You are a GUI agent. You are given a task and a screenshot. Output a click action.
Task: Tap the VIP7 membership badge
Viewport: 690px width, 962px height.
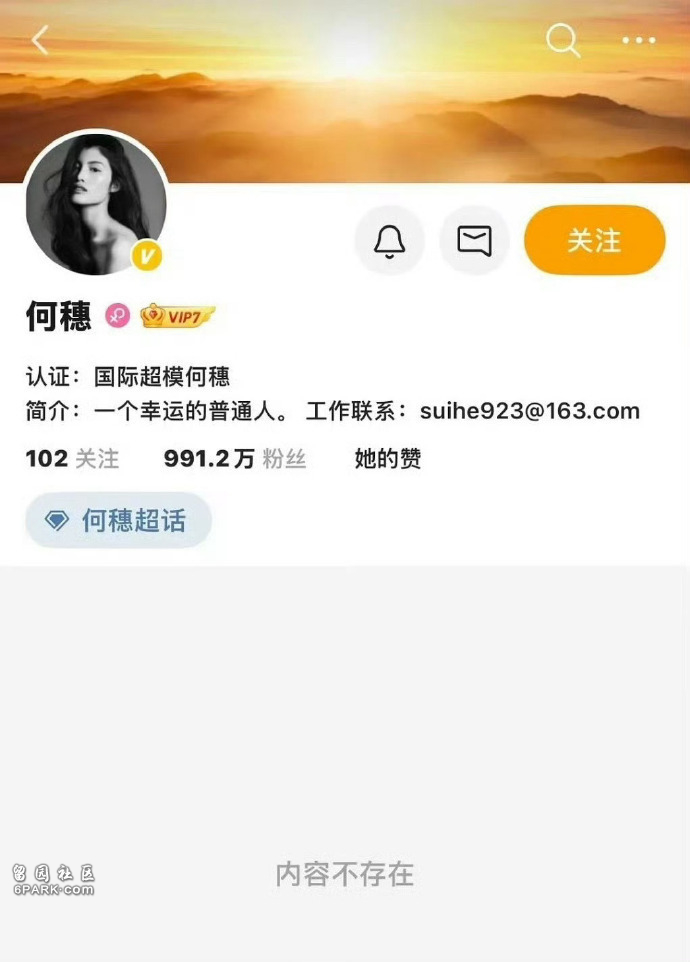[x=178, y=317]
